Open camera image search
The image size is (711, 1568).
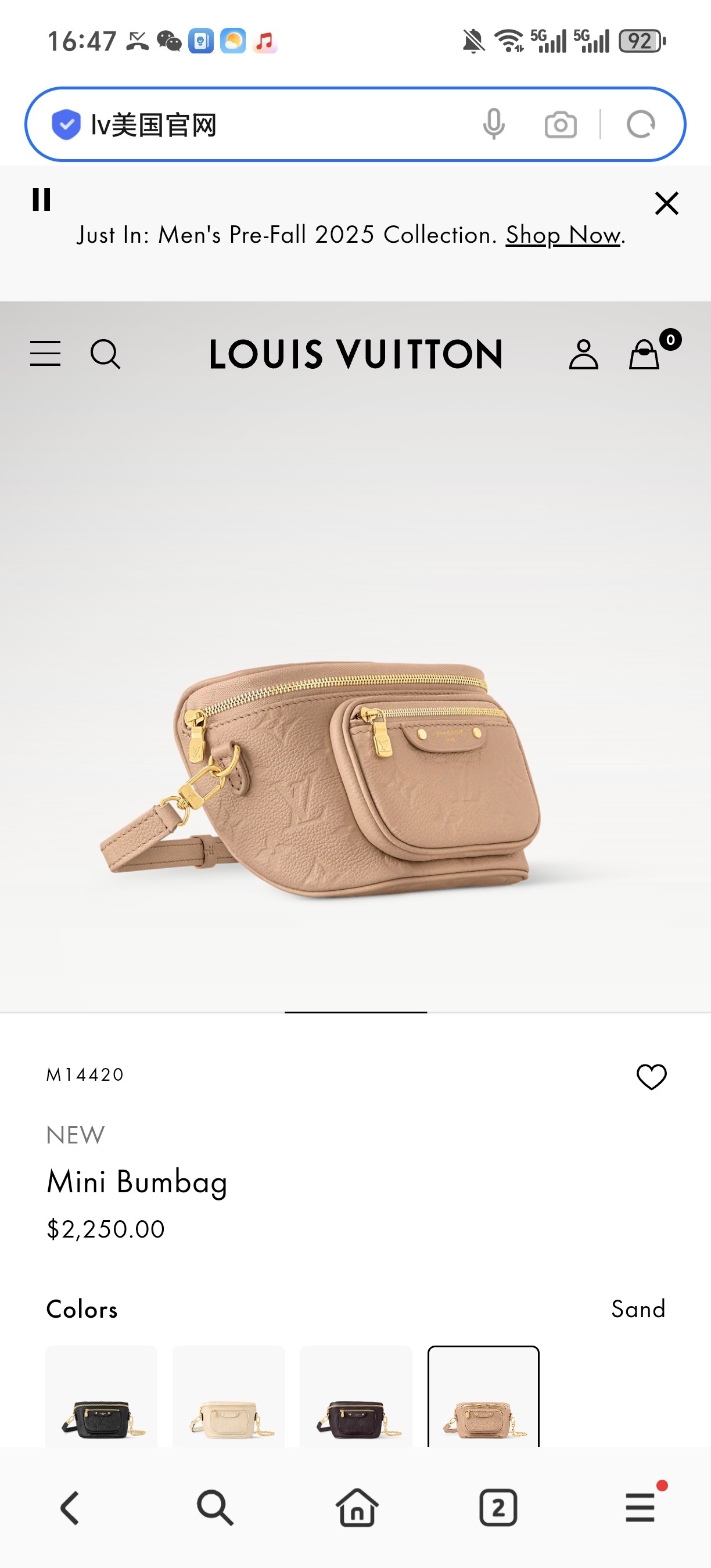pos(561,125)
